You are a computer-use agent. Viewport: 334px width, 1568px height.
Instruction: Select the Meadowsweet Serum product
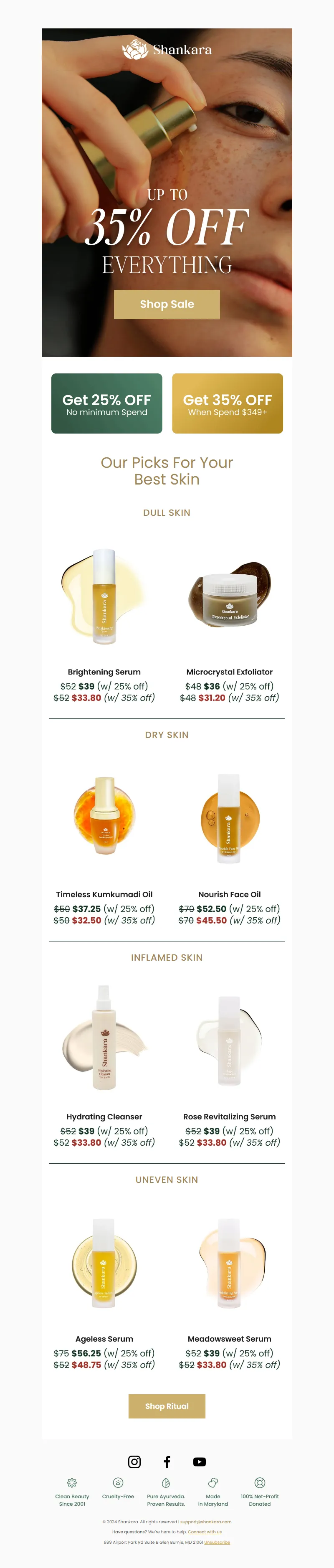click(229, 1262)
